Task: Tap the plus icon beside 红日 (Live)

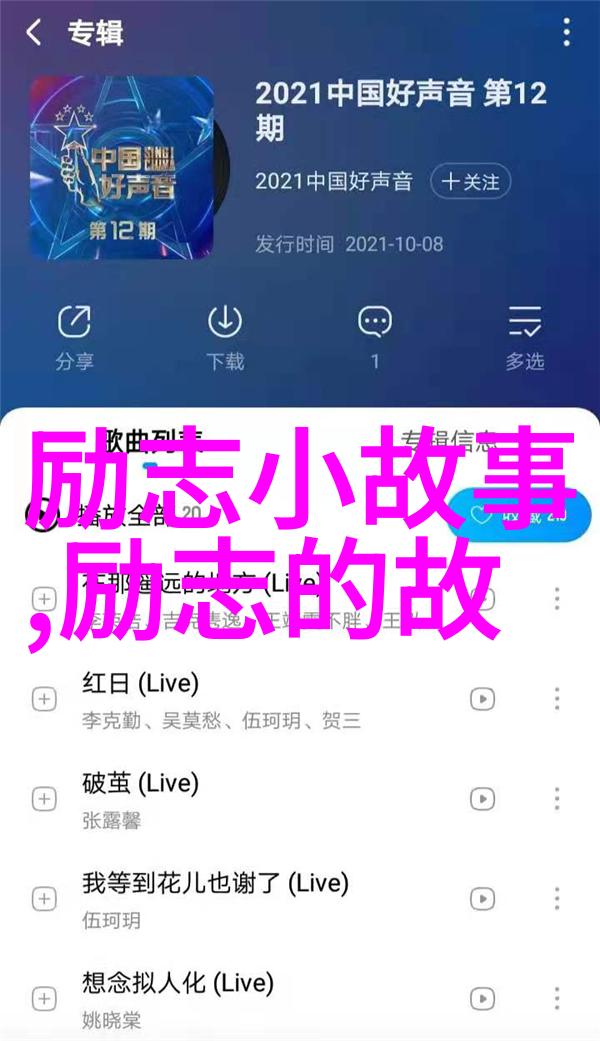Action: tap(44, 699)
